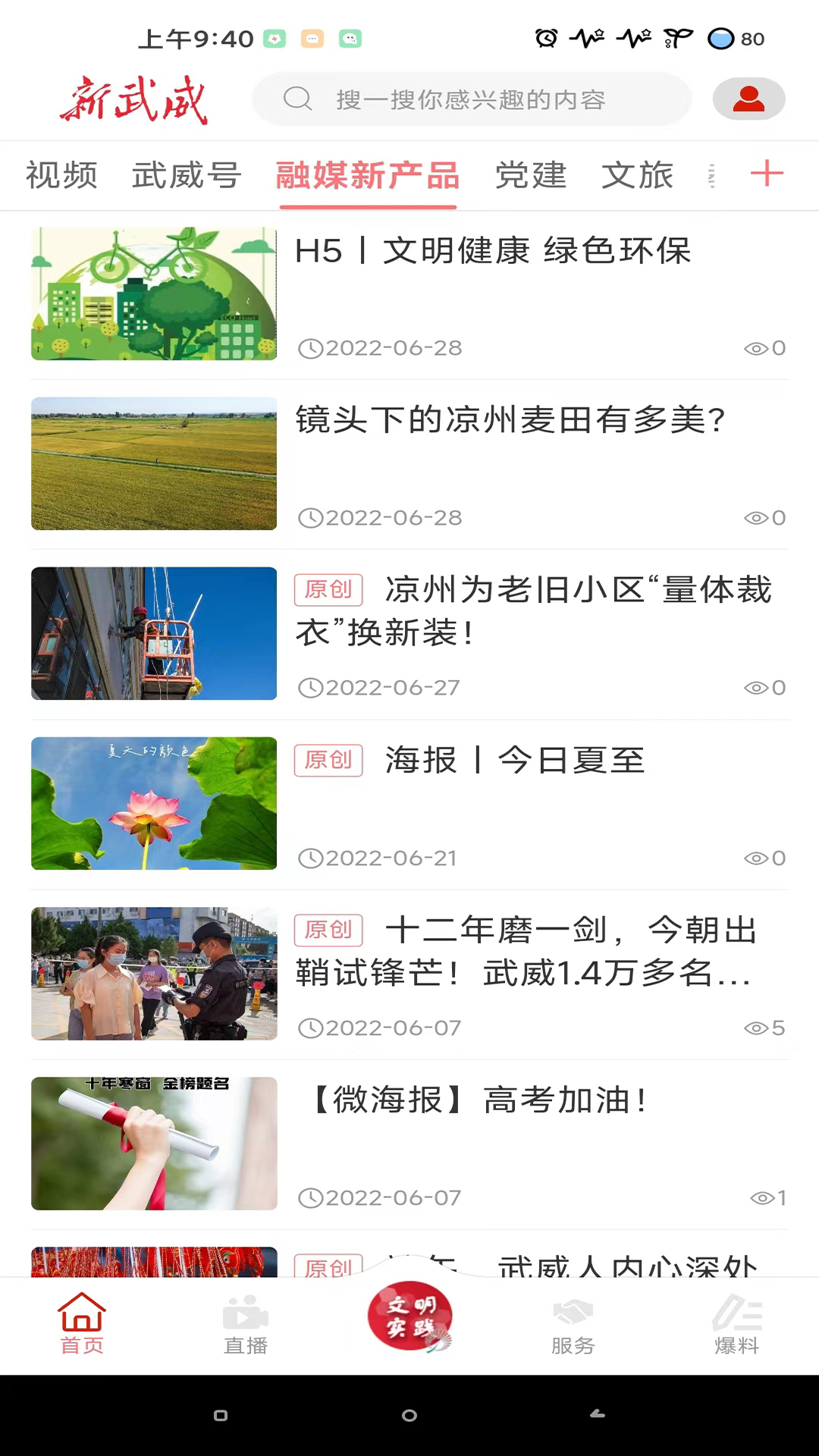View the 海报丨今日夏至 post
Image resolution: width=819 pixels, height=1456 pixels.
[516, 760]
